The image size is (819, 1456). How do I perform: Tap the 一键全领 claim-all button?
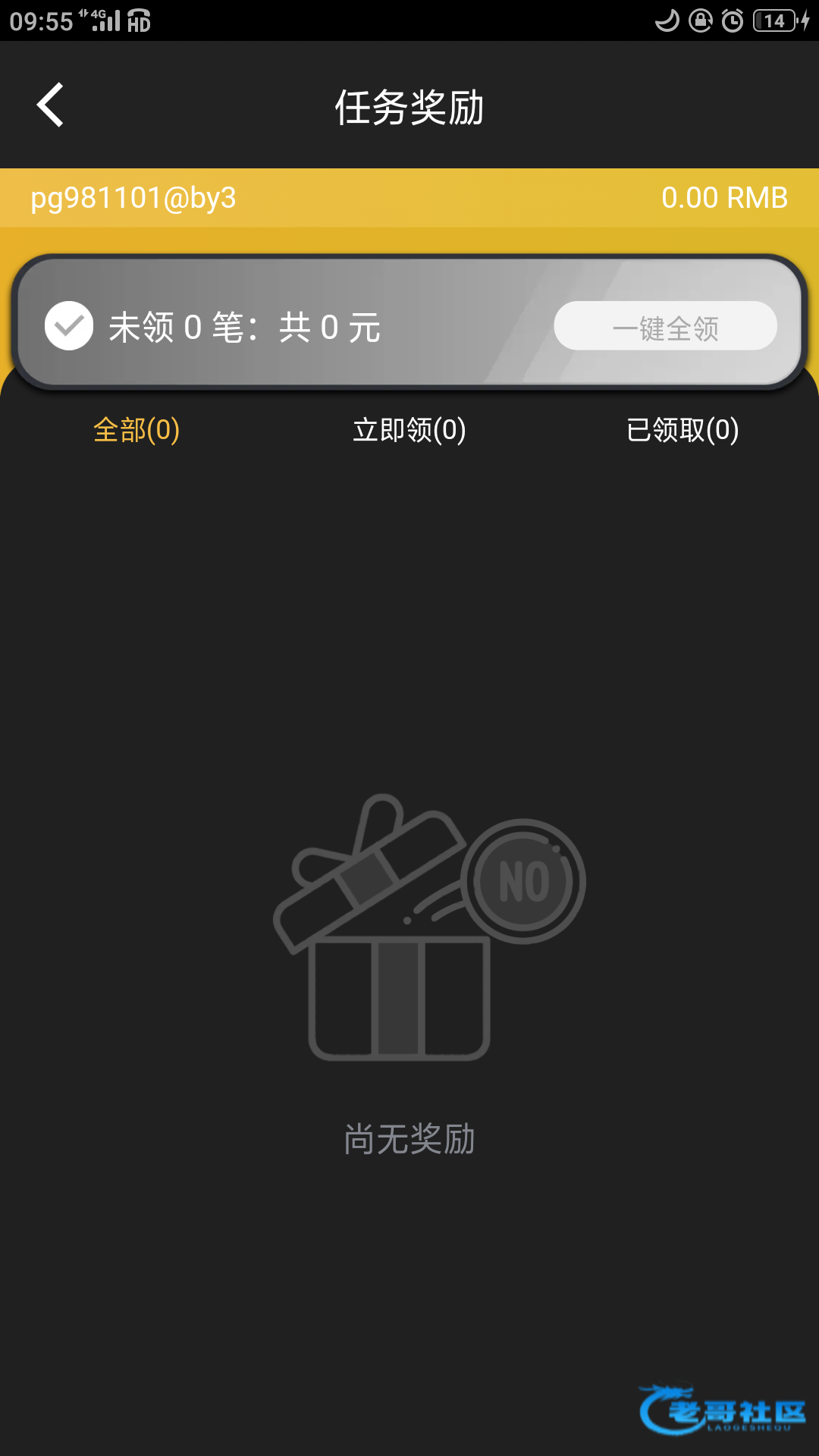(665, 327)
